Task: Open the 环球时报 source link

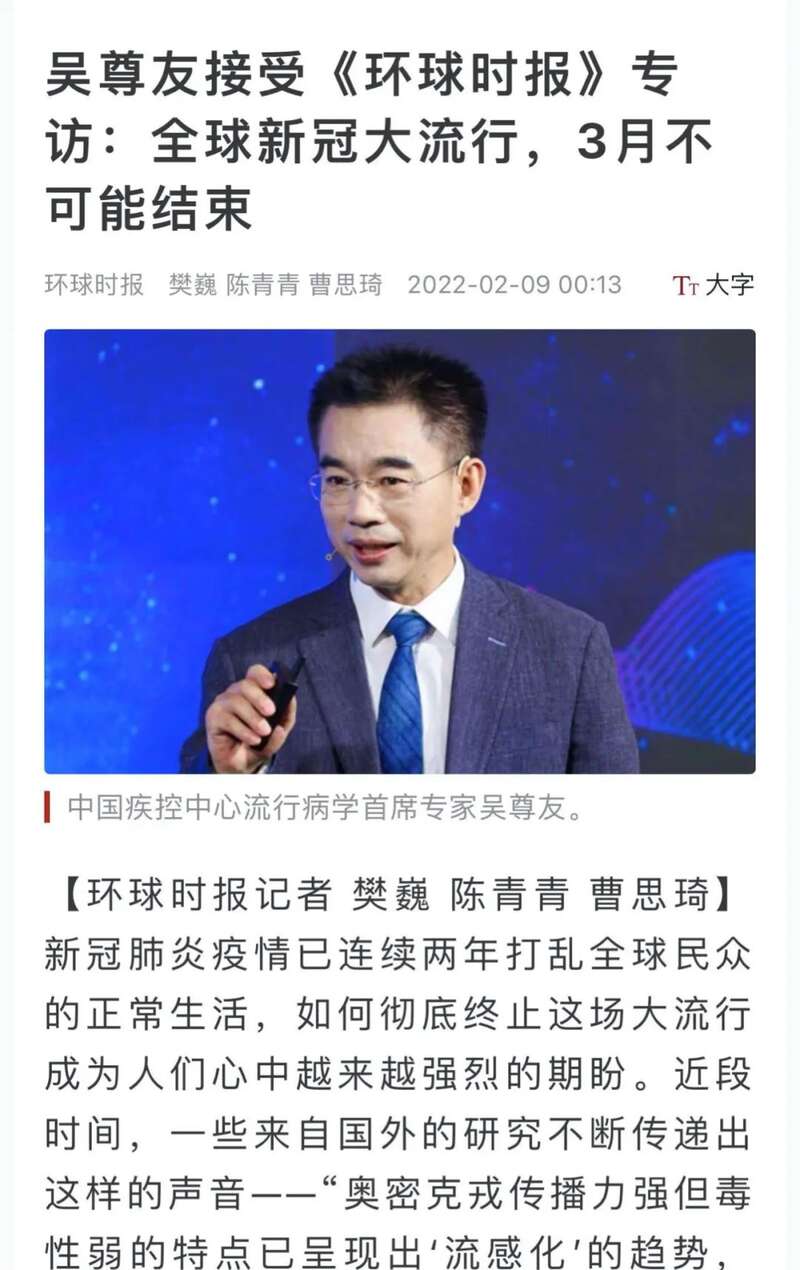Action: click(94, 285)
